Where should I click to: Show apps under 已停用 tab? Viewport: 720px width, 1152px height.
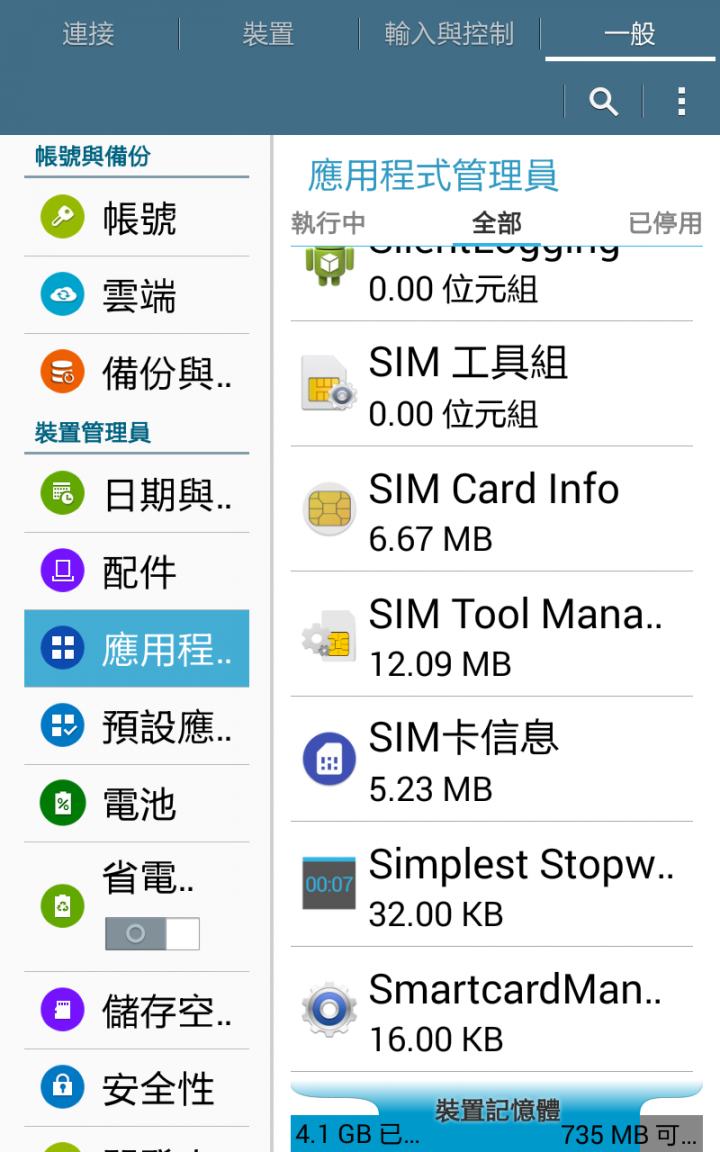664,223
